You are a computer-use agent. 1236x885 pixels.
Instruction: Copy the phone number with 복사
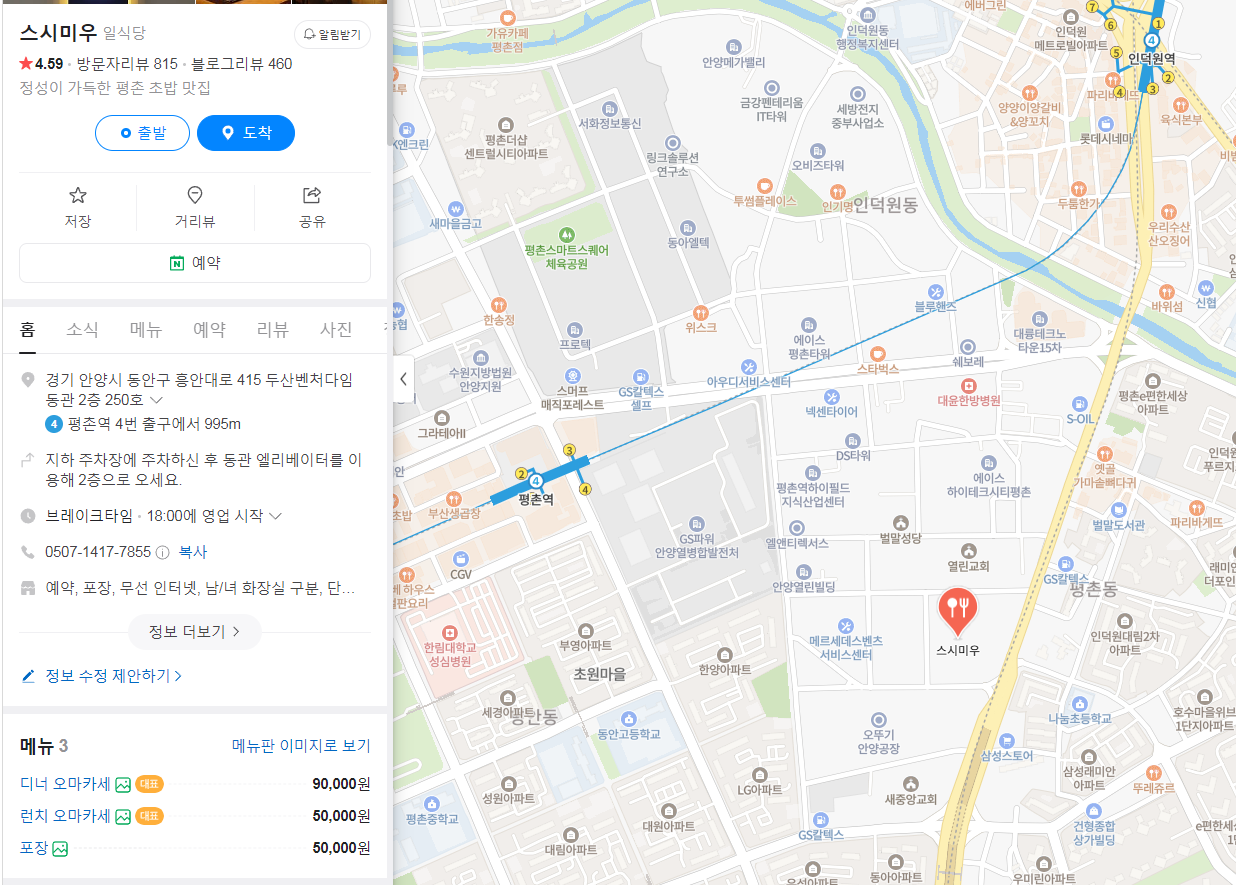click(193, 552)
